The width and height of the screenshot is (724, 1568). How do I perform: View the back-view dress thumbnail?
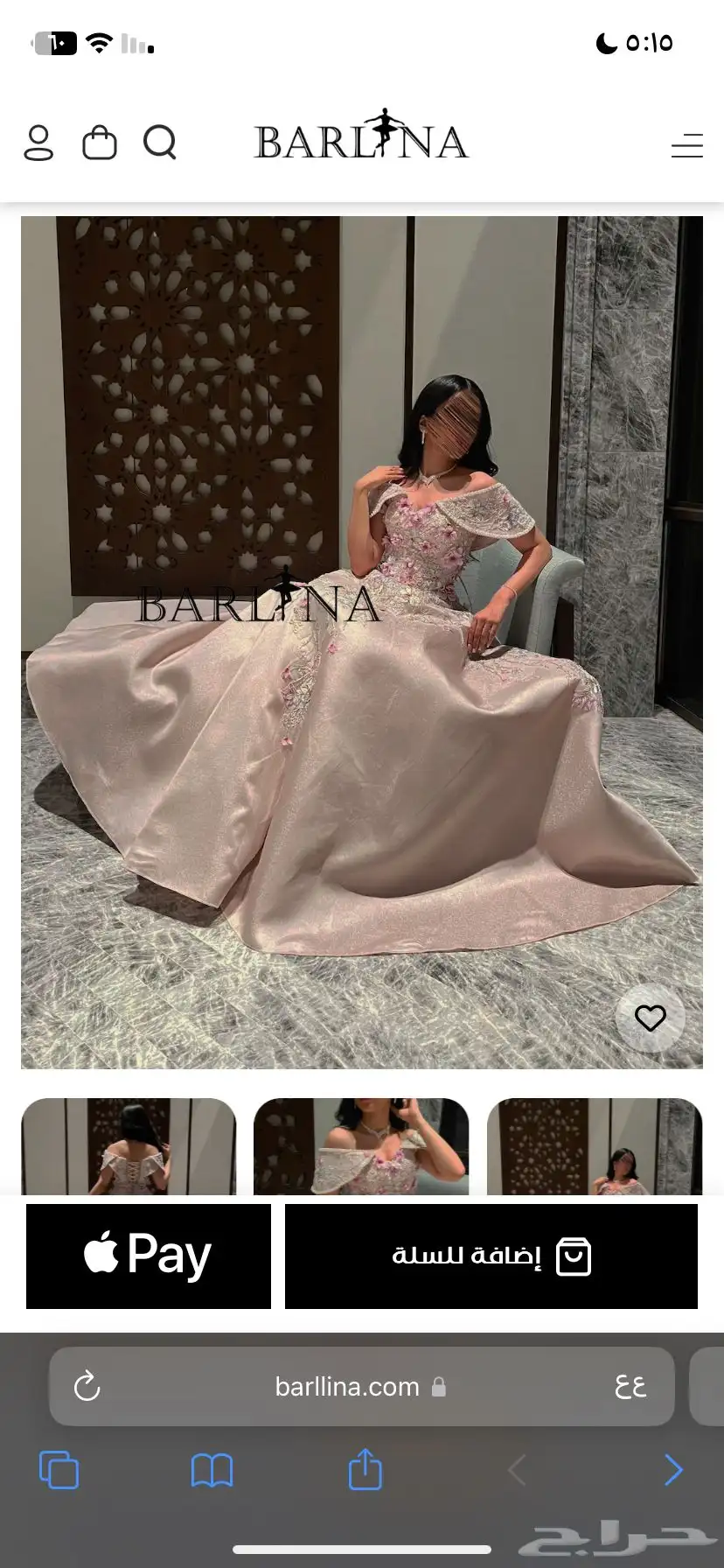tap(129, 1146)
